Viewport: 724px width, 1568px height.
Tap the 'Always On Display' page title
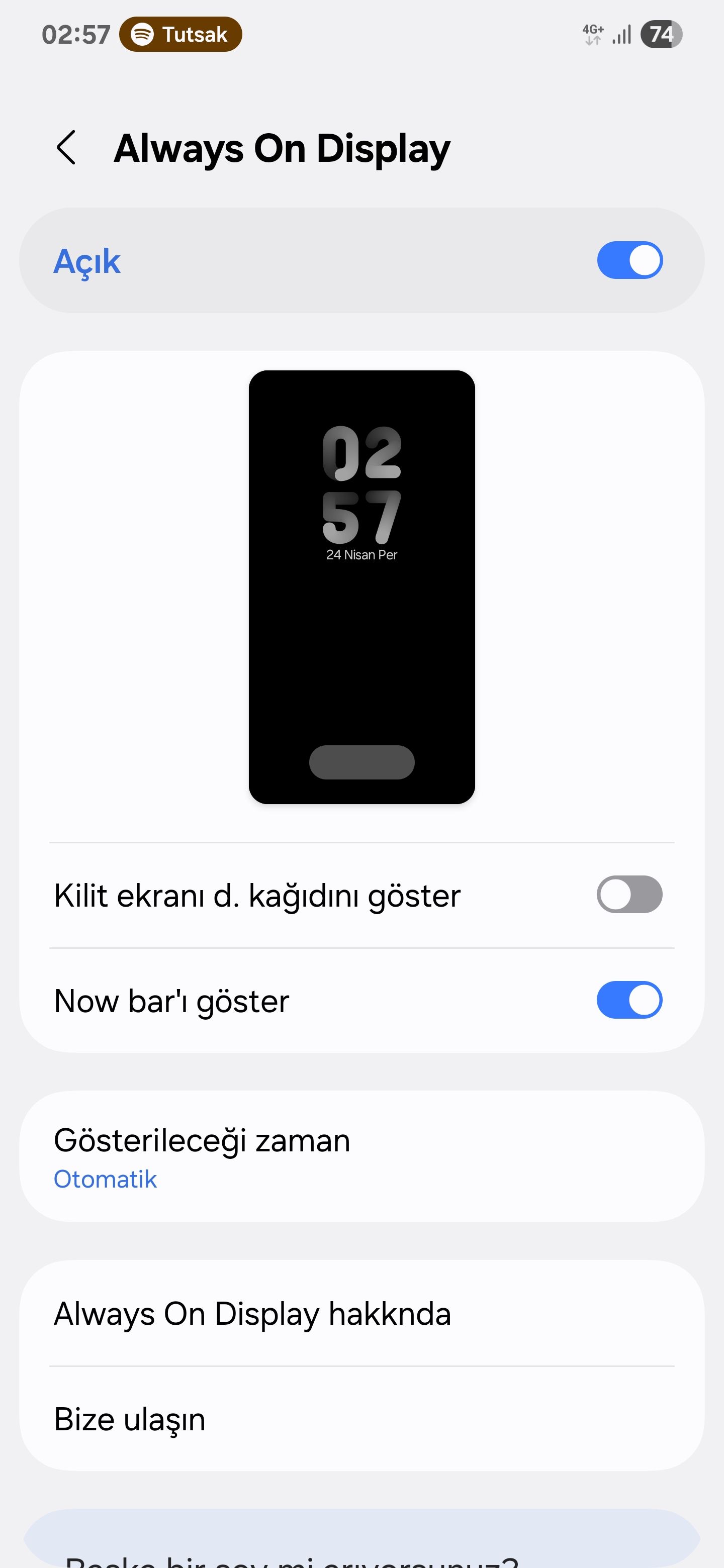click(282, 148)
